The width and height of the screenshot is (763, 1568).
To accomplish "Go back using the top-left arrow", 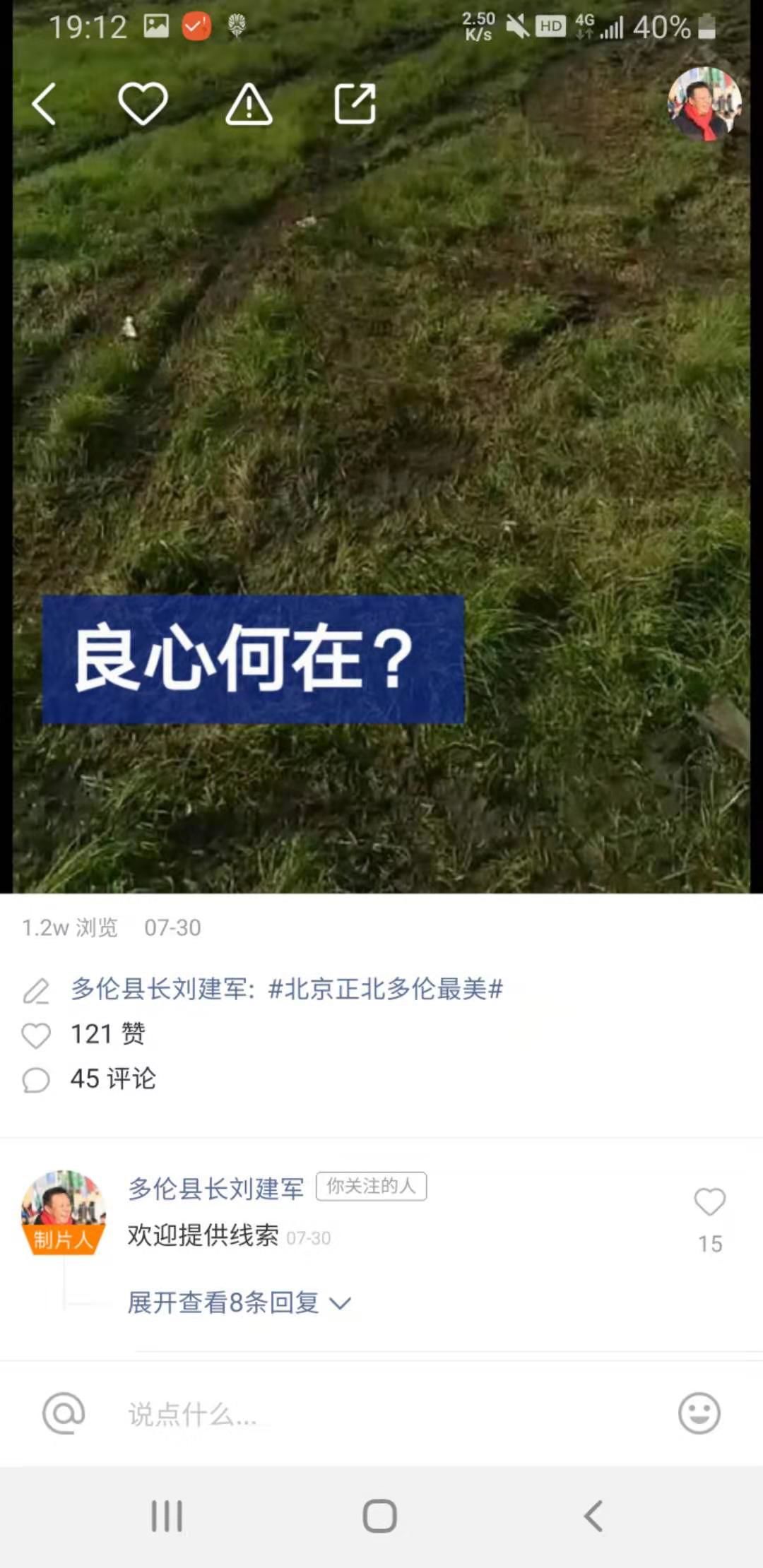I will (x=44, y=105).
